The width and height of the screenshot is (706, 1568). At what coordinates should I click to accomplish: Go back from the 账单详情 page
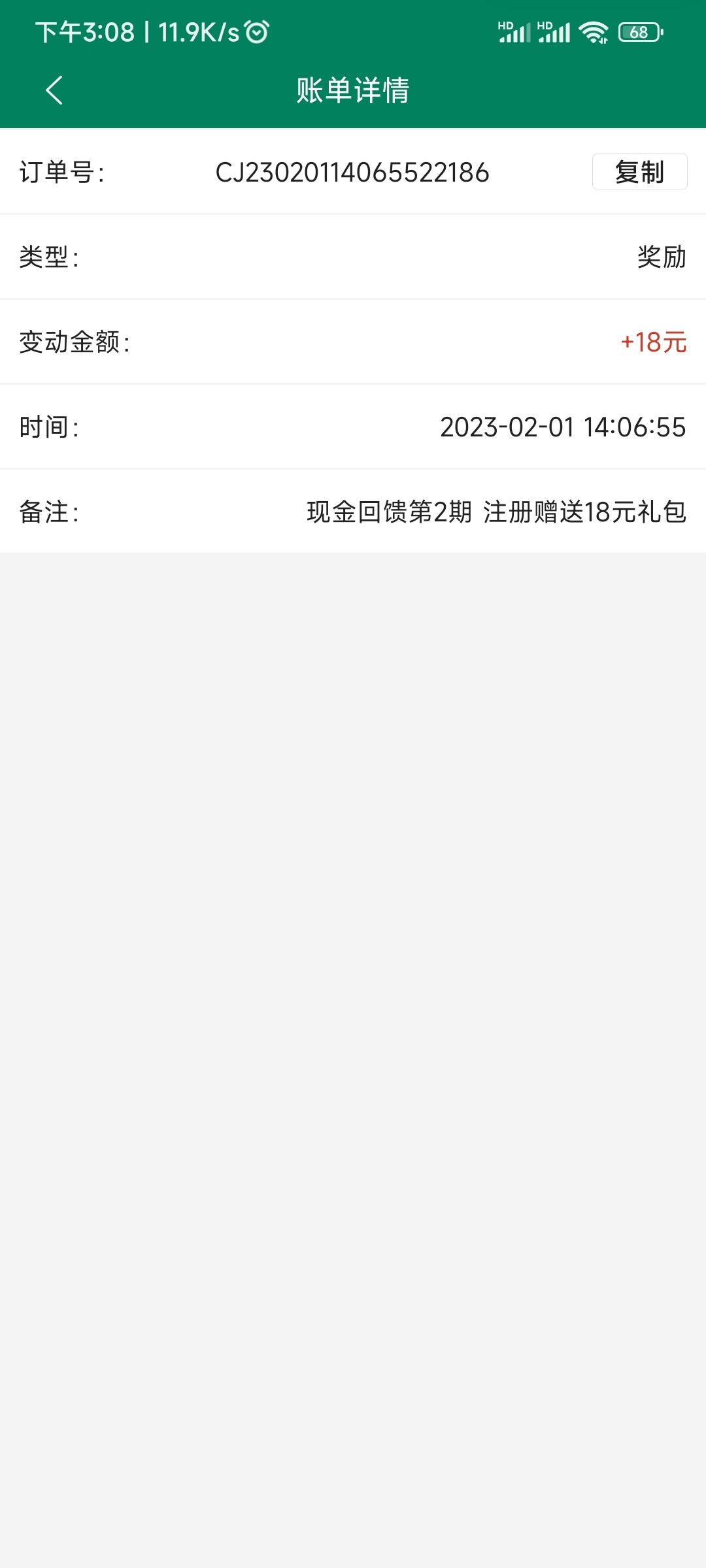pyautogui.click(x=54, y=90)
